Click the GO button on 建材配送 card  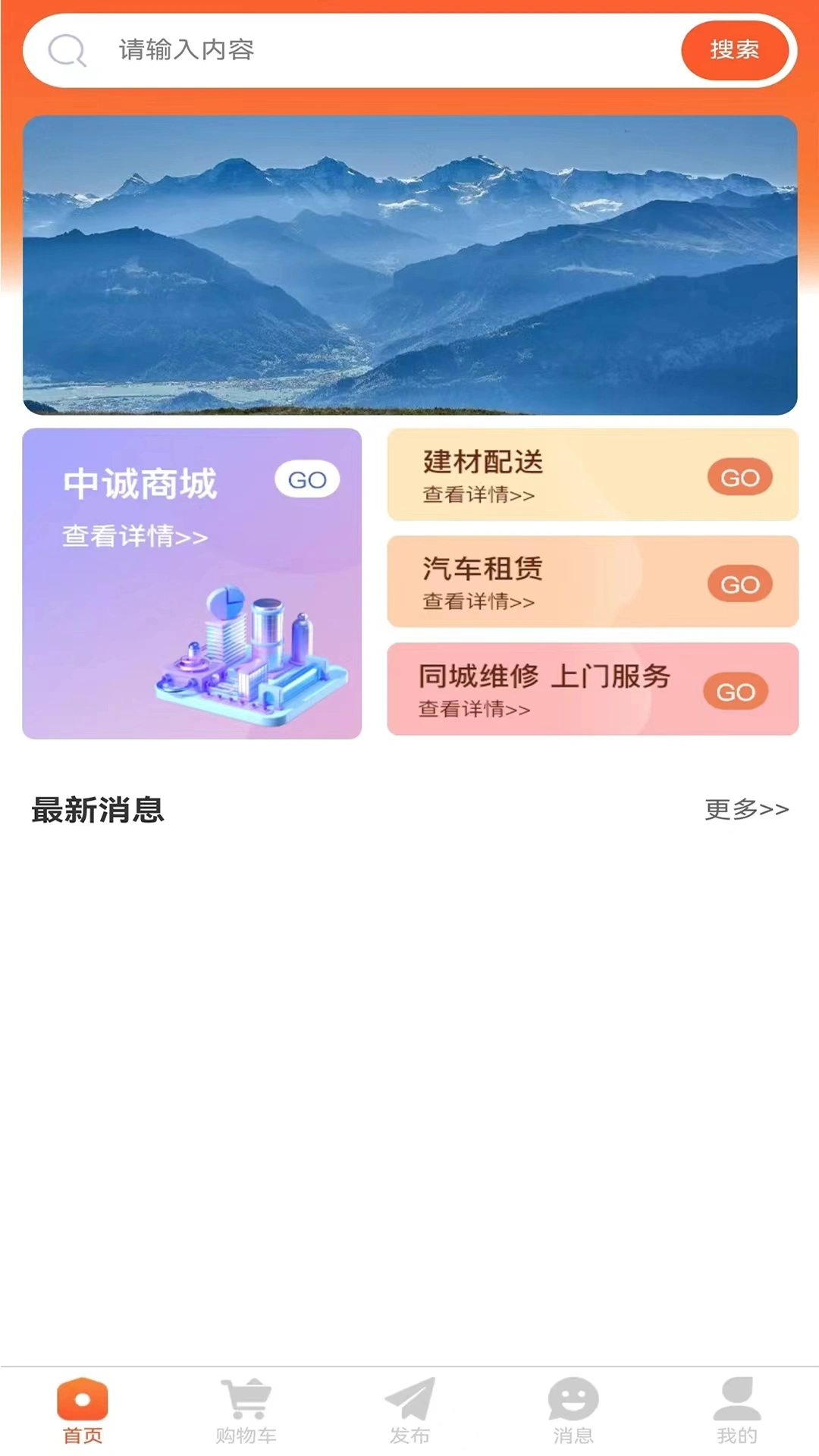[x=739, y=477]
